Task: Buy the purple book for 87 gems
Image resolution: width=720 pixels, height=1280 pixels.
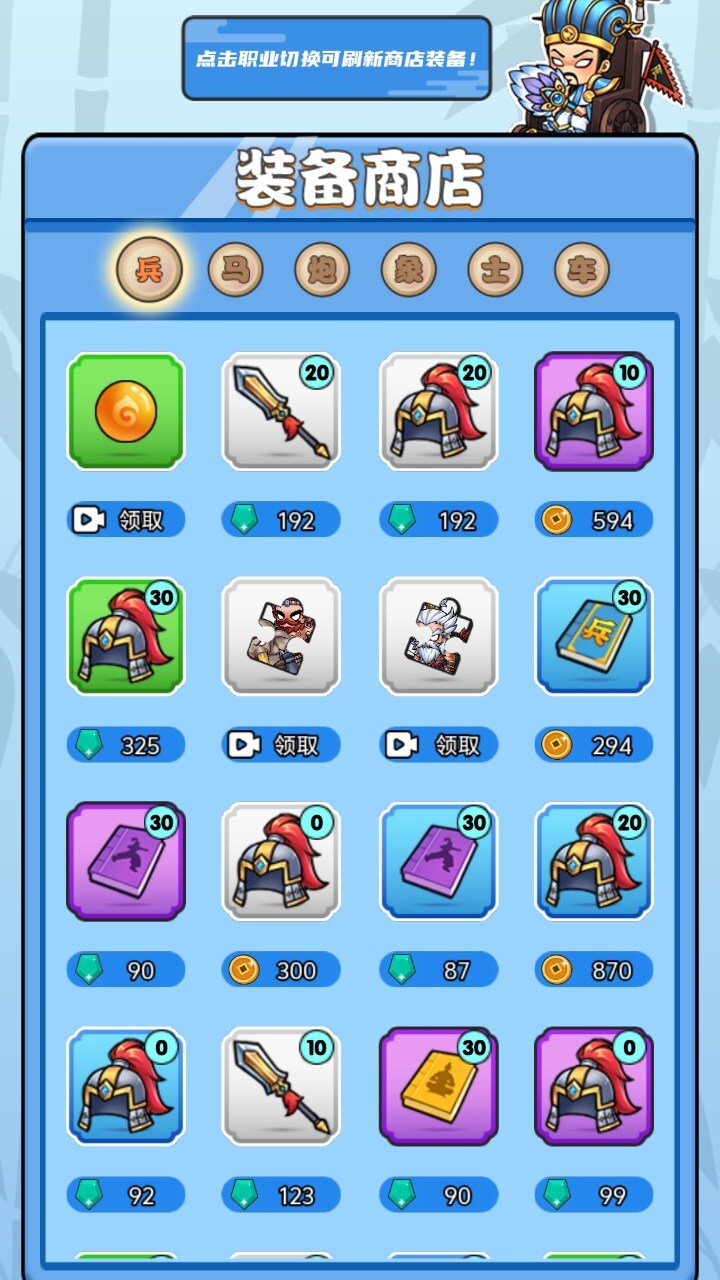Action: click(438, 970)
